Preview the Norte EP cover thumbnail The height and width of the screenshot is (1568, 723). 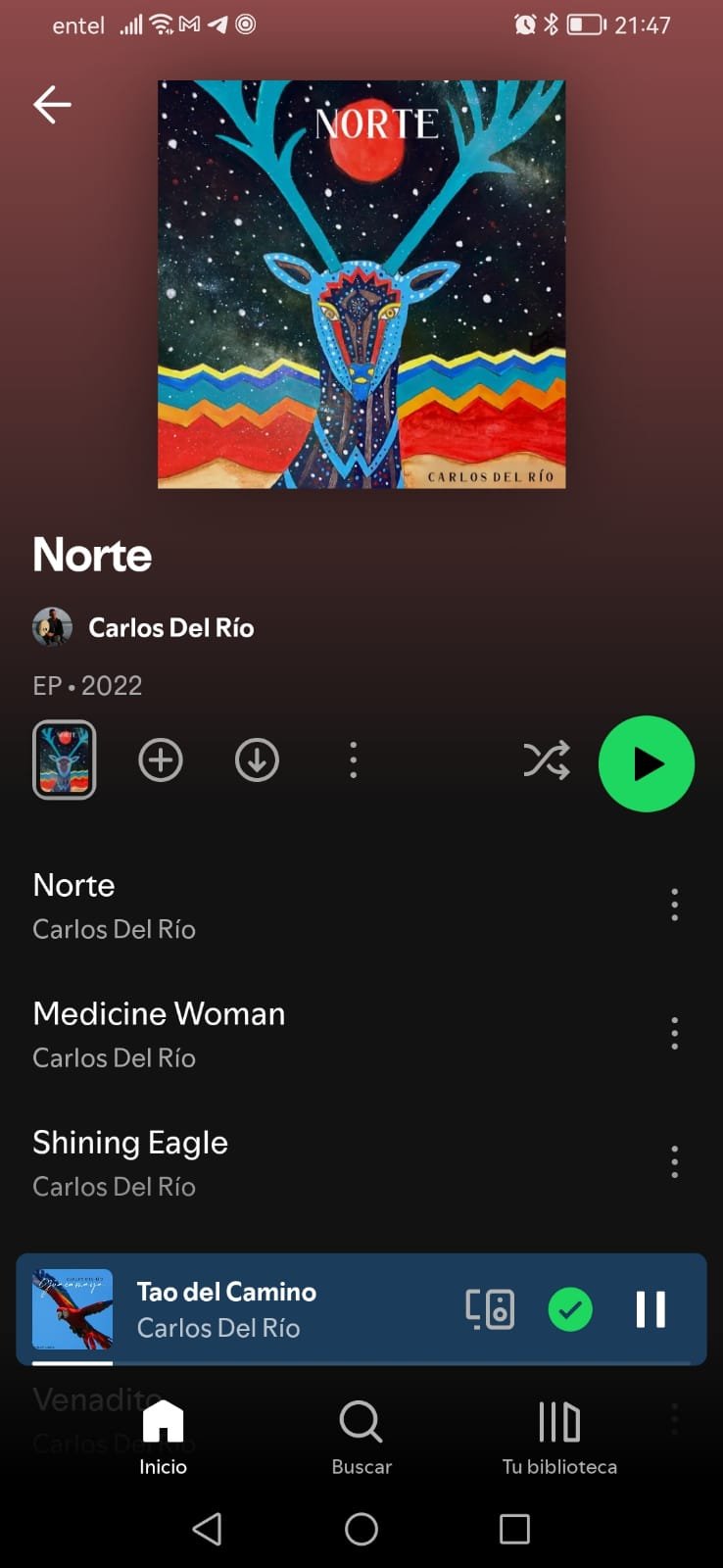pyautogui.click(x=65, y=759)
